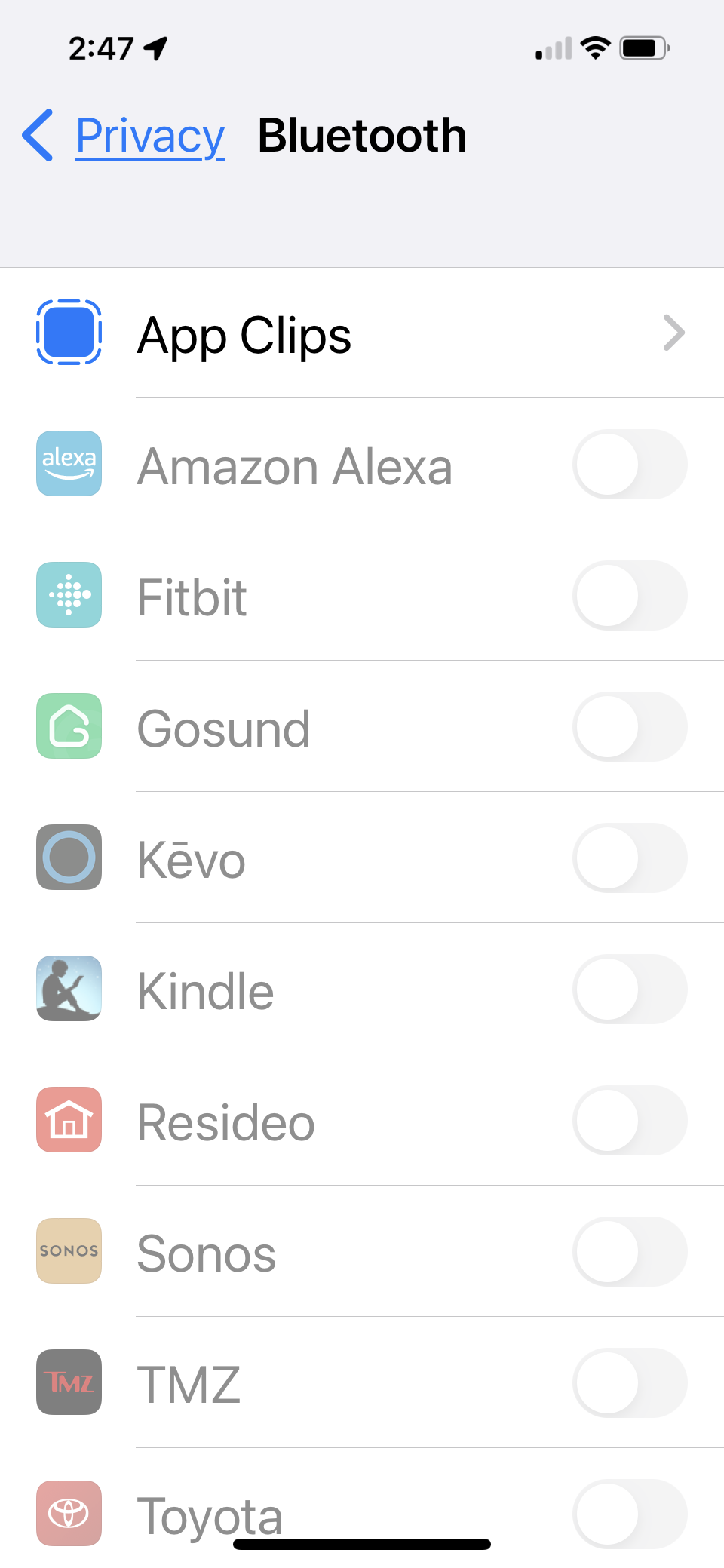Enable Bluetooth for Fitbit
The image size is (724, 1568).
tap(629, 596)
